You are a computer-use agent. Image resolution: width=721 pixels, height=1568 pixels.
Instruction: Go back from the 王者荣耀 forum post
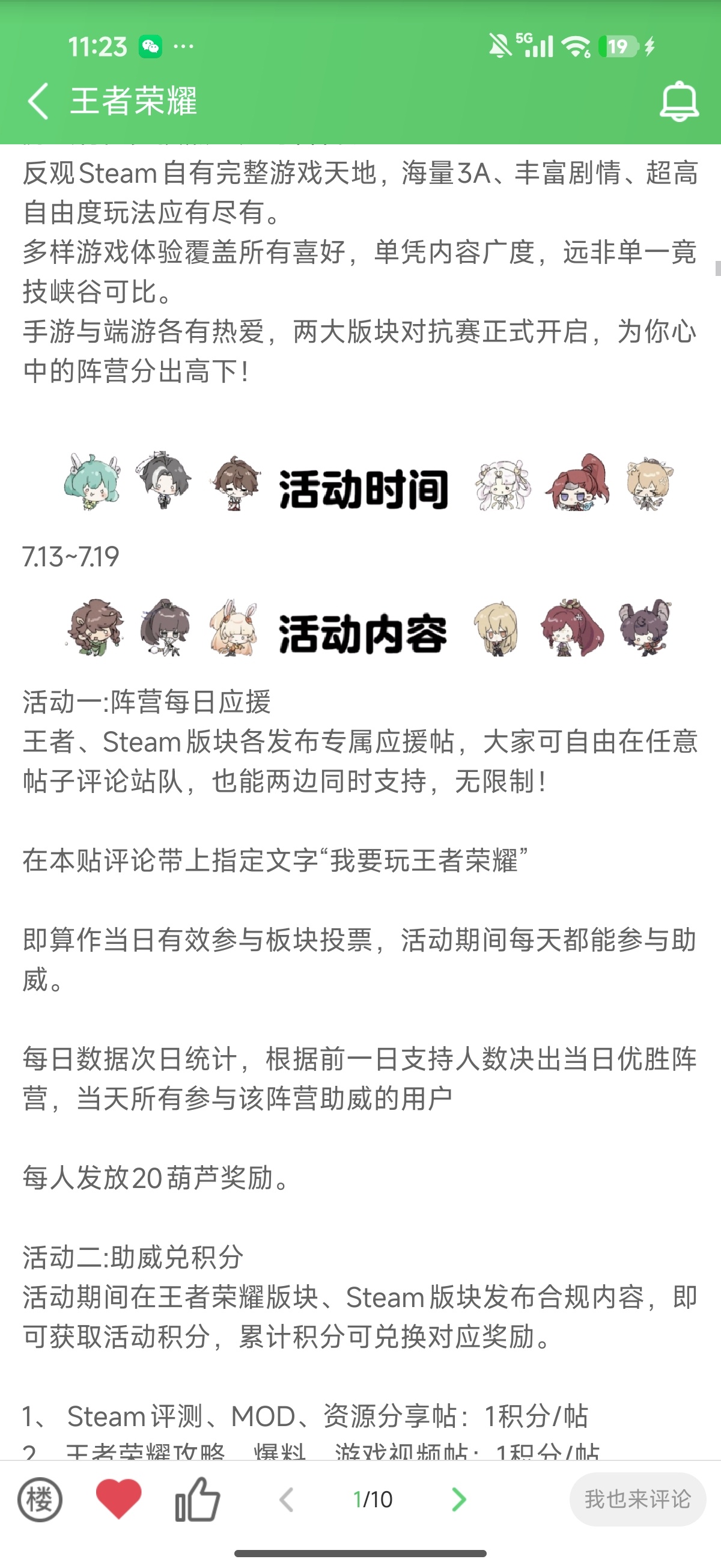(38, 101)
